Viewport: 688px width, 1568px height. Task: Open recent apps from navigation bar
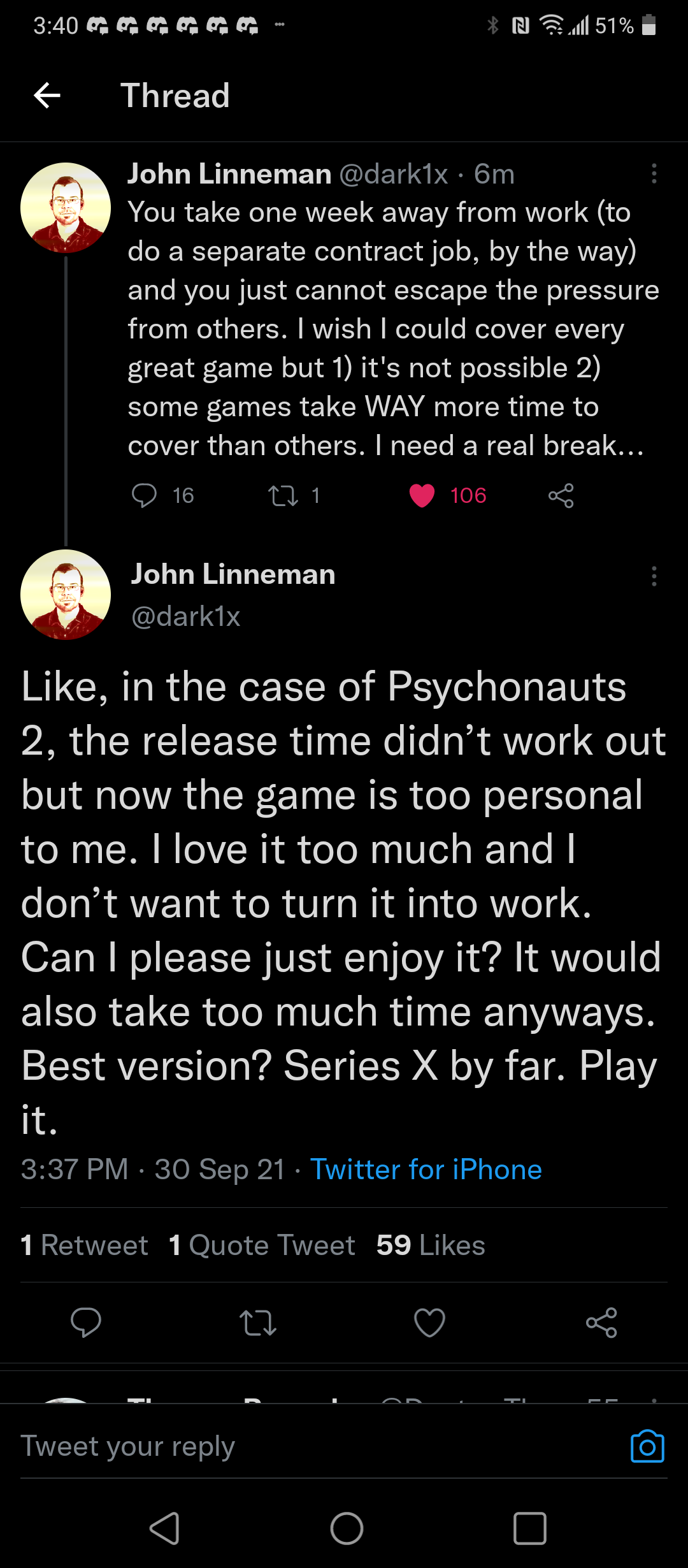pyautogui.click(x=530, y=1528)
